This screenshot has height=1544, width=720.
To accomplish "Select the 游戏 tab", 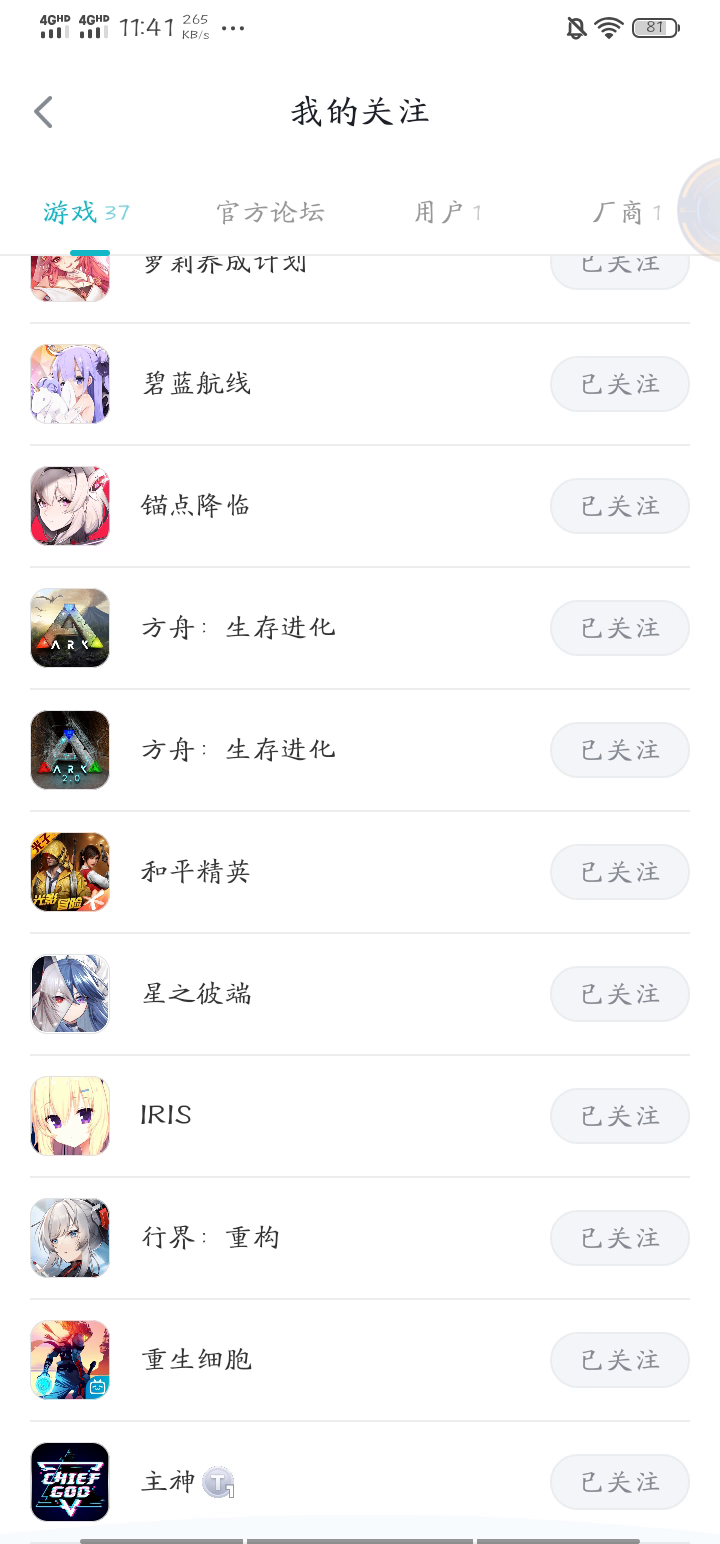I will coord(86,212).
